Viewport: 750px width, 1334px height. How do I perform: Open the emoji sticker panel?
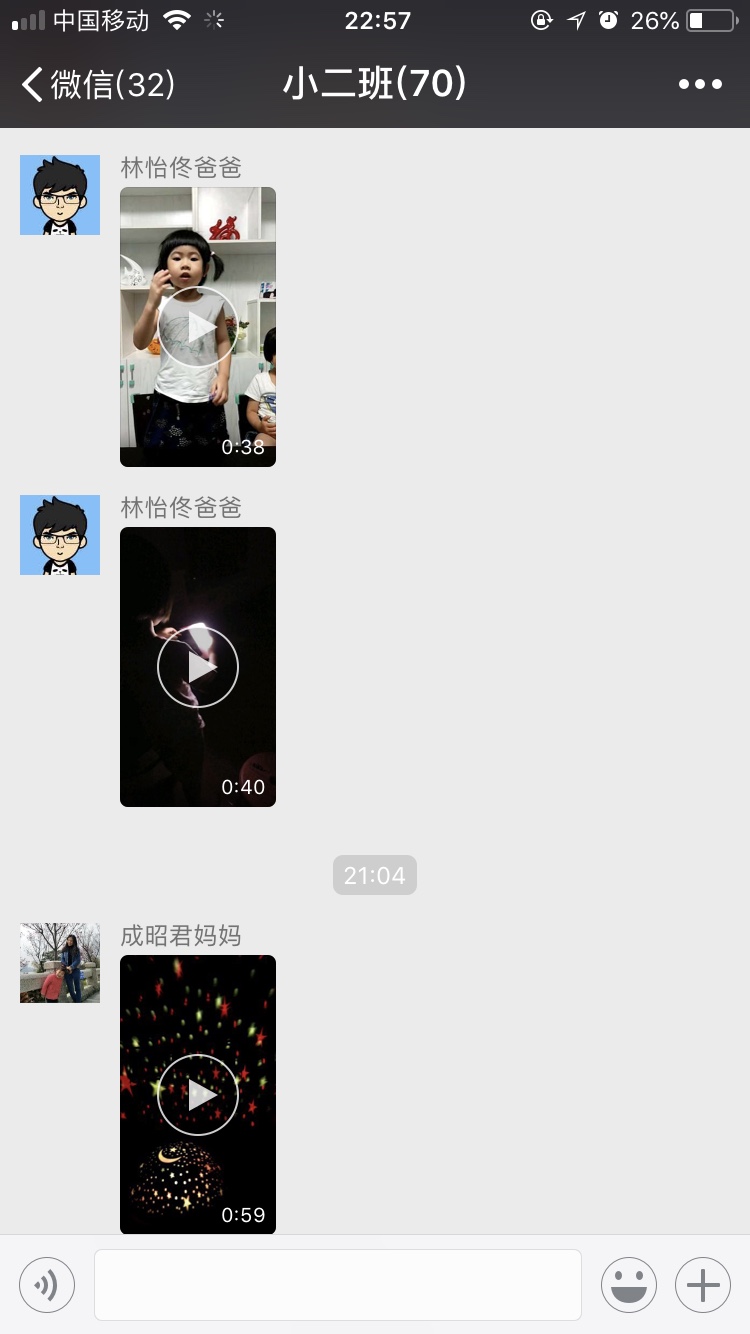[629, 1285]
